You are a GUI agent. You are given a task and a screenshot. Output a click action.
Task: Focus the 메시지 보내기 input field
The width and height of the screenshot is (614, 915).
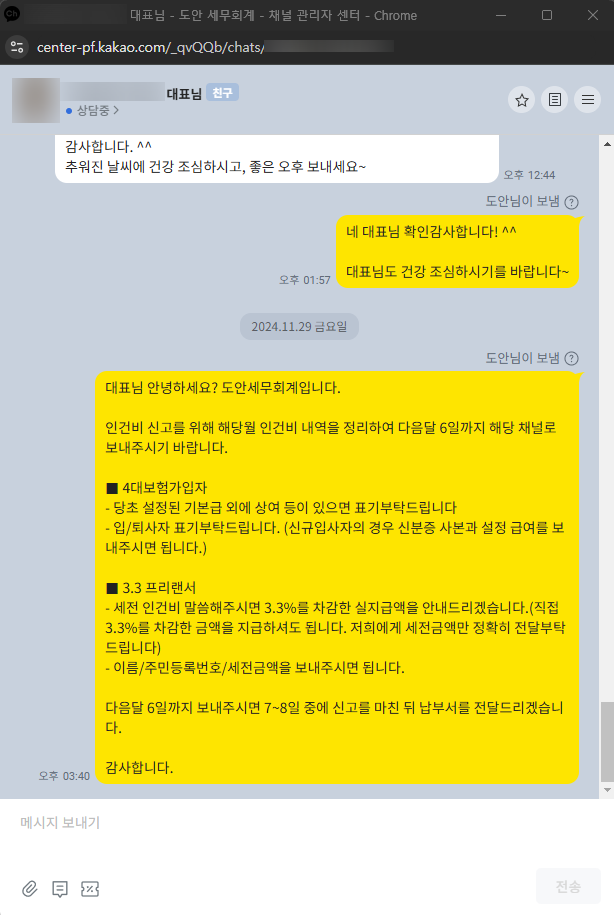300,823
